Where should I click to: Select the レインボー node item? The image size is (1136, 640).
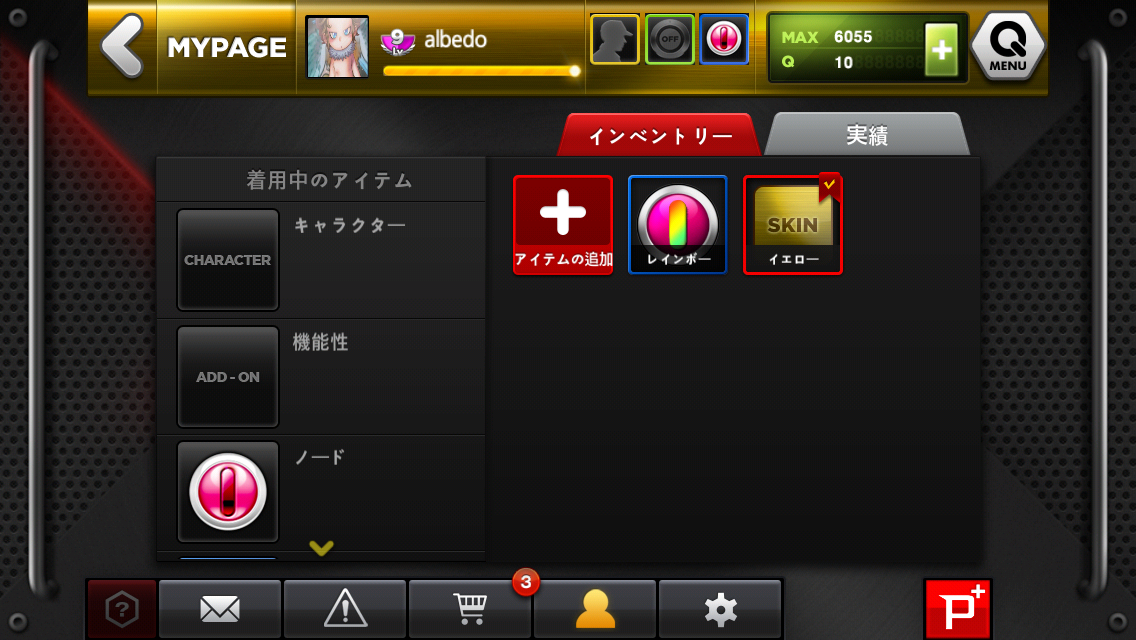(x=678, y=224)
